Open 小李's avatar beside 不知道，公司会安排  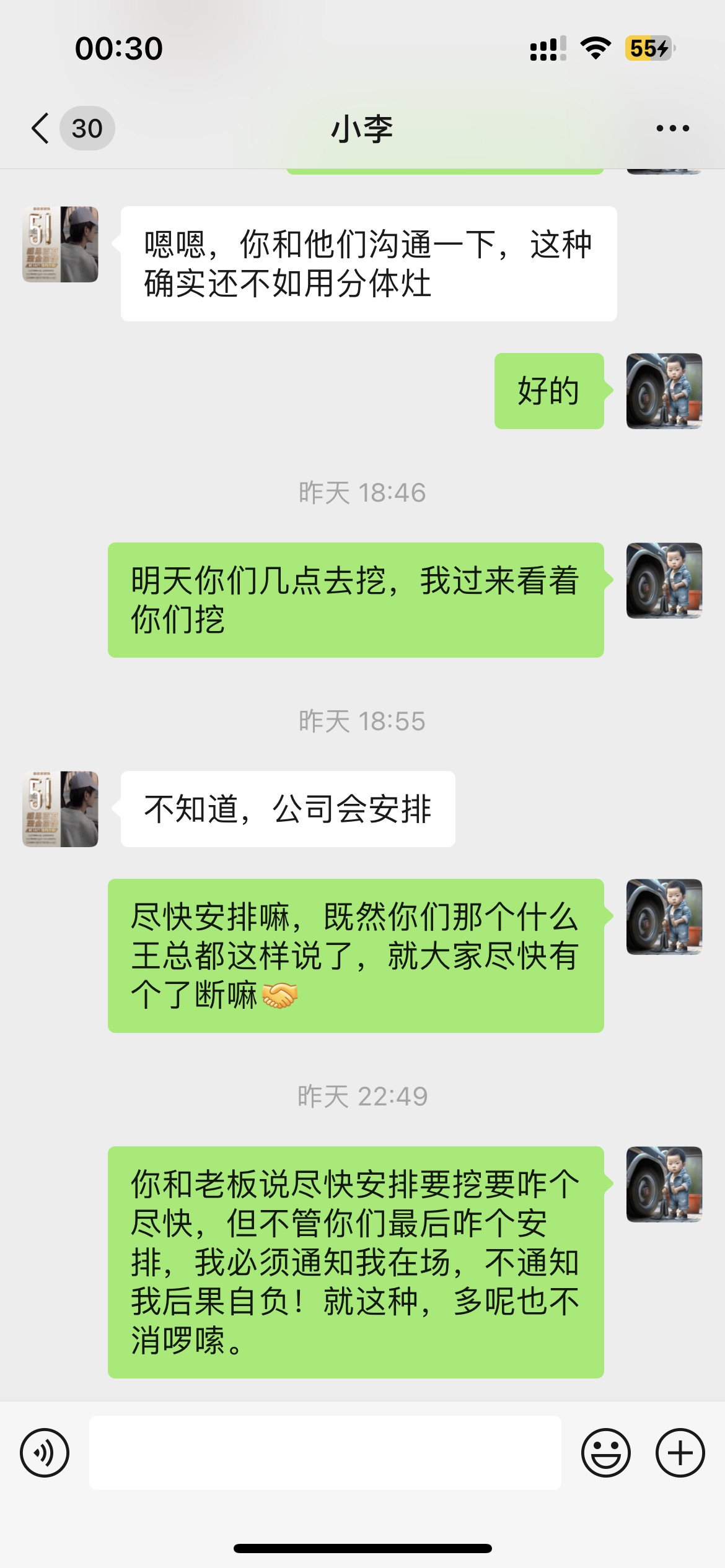[61, 809]
